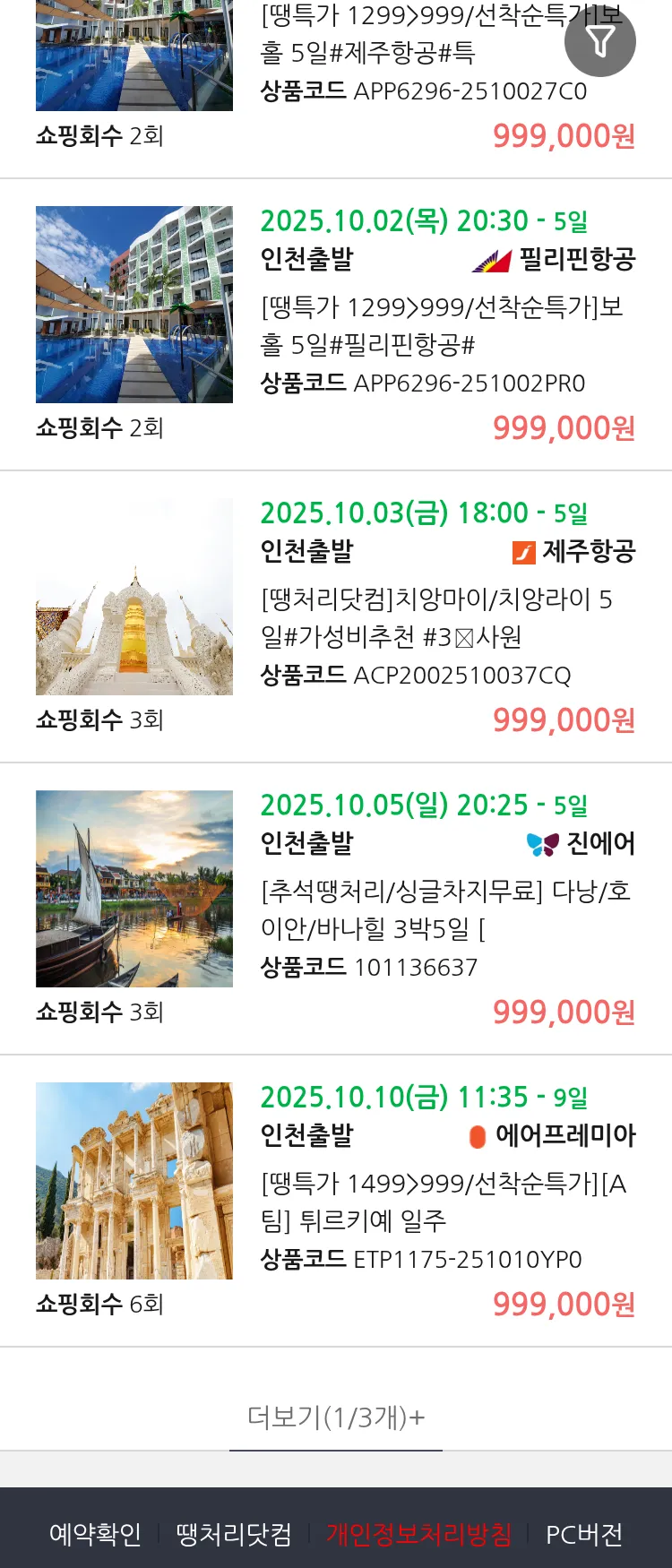Open the Air Premia Türkiye 9-day package
The width and height of the screenshot is (672, 1568).
pyautogui.click(x=444, y=1202)
